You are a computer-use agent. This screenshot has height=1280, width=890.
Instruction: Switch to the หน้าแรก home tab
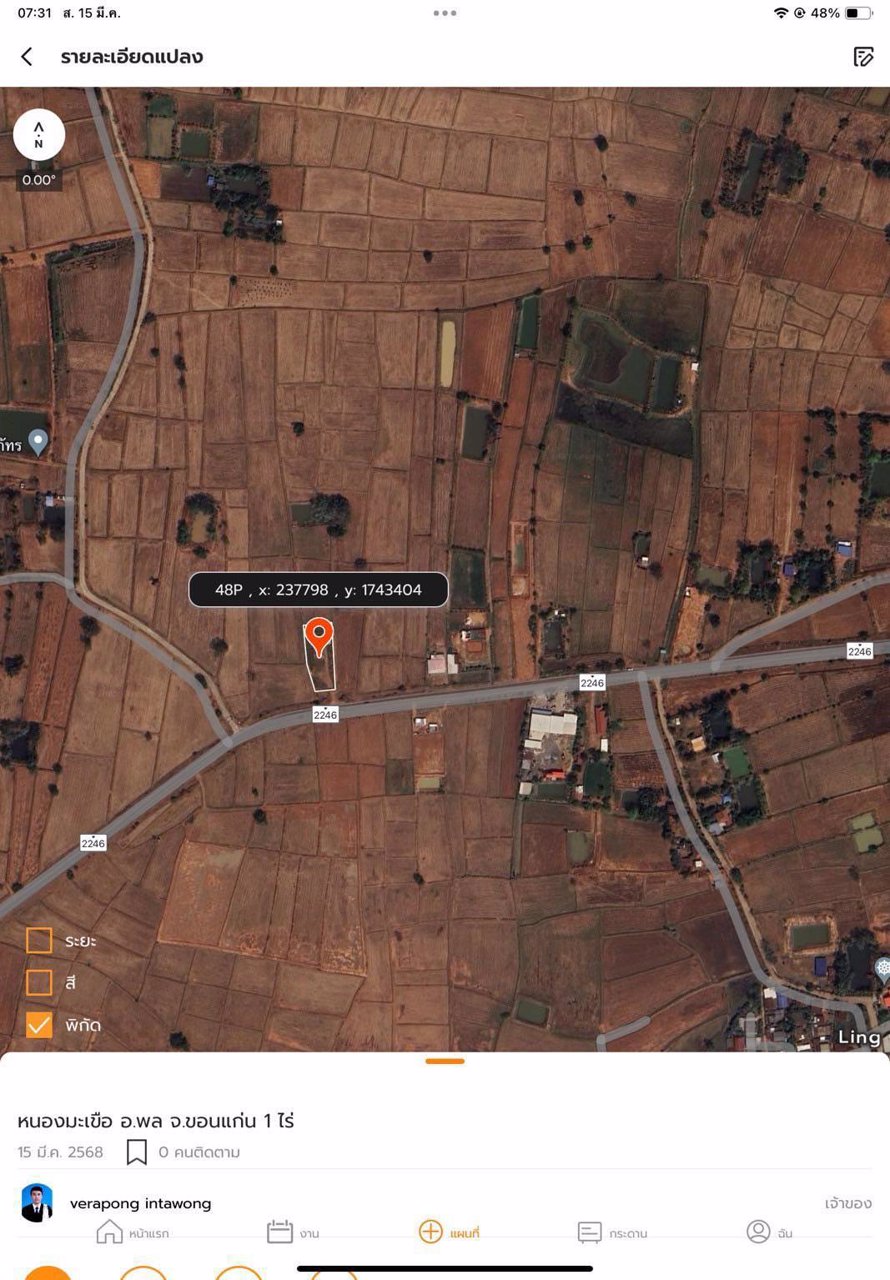pyautogui.click(x=132, y=1232)
